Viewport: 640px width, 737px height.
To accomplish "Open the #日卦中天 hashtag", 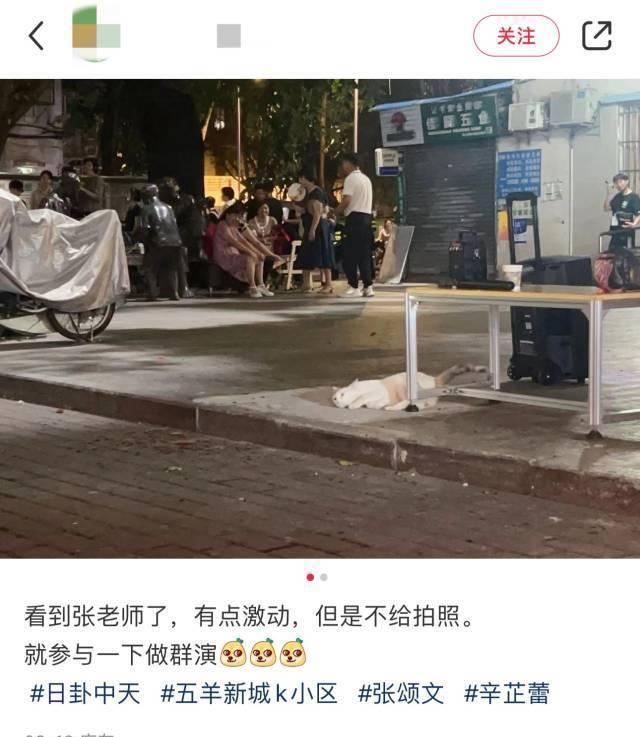I will coord(85,693).
